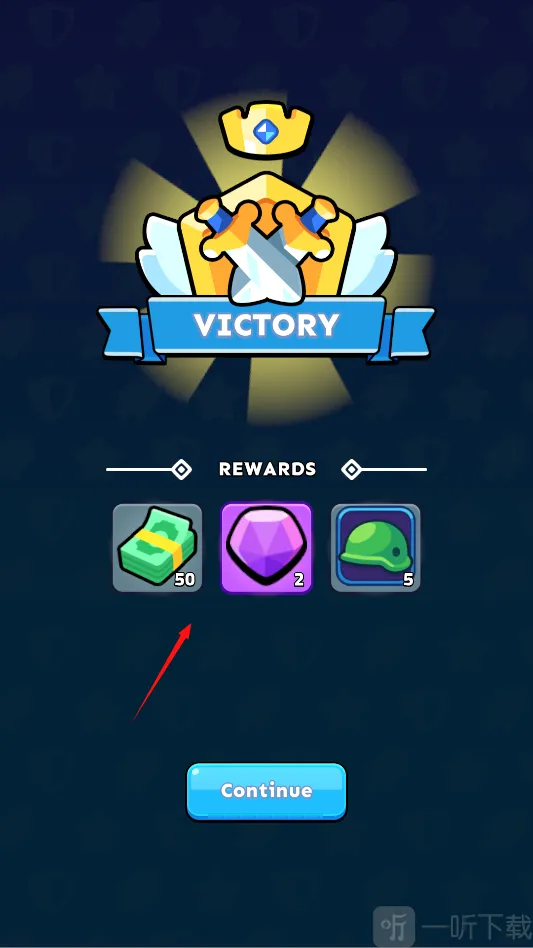The height and width of the screenshot is (948, 533).
Task: Open the green helmet reward tile
Action: pyautogui.click(x=376, y=548)
